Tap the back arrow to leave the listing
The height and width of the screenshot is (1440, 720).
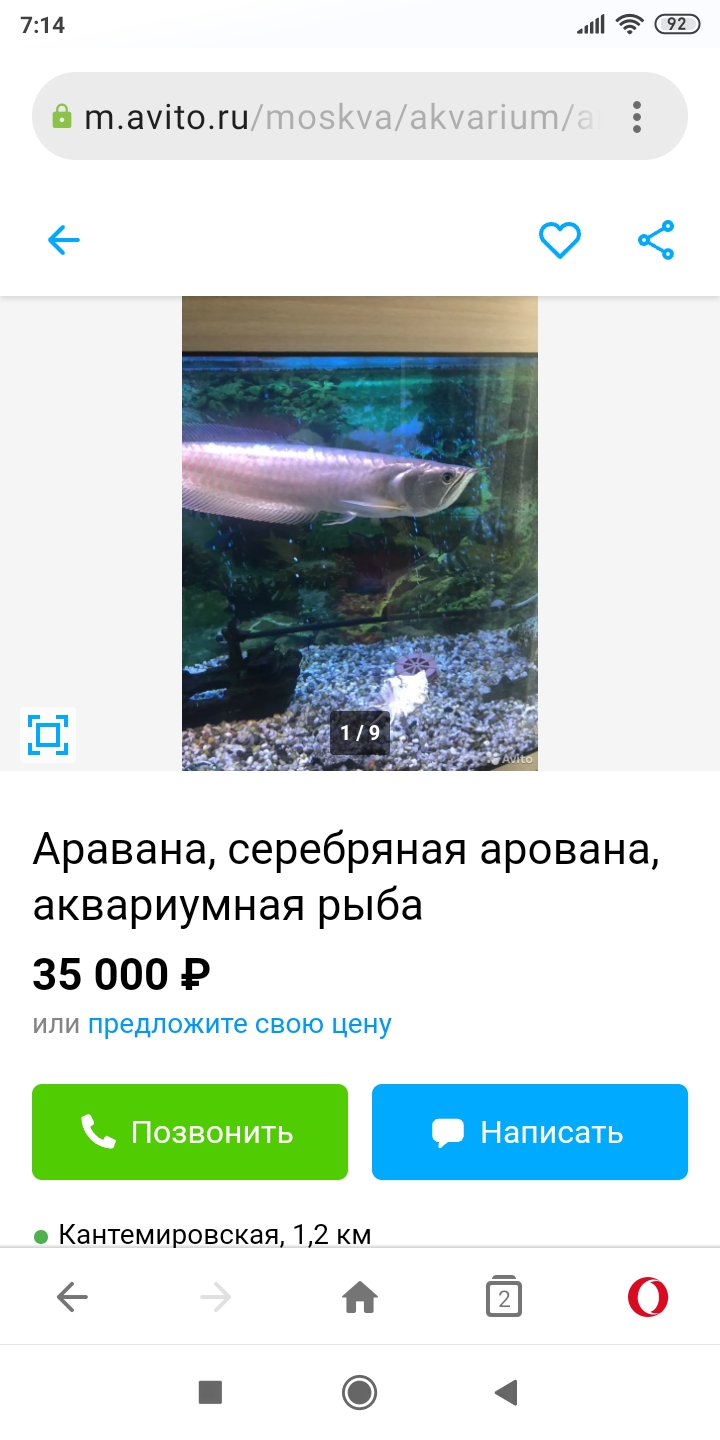click(63, 240)
